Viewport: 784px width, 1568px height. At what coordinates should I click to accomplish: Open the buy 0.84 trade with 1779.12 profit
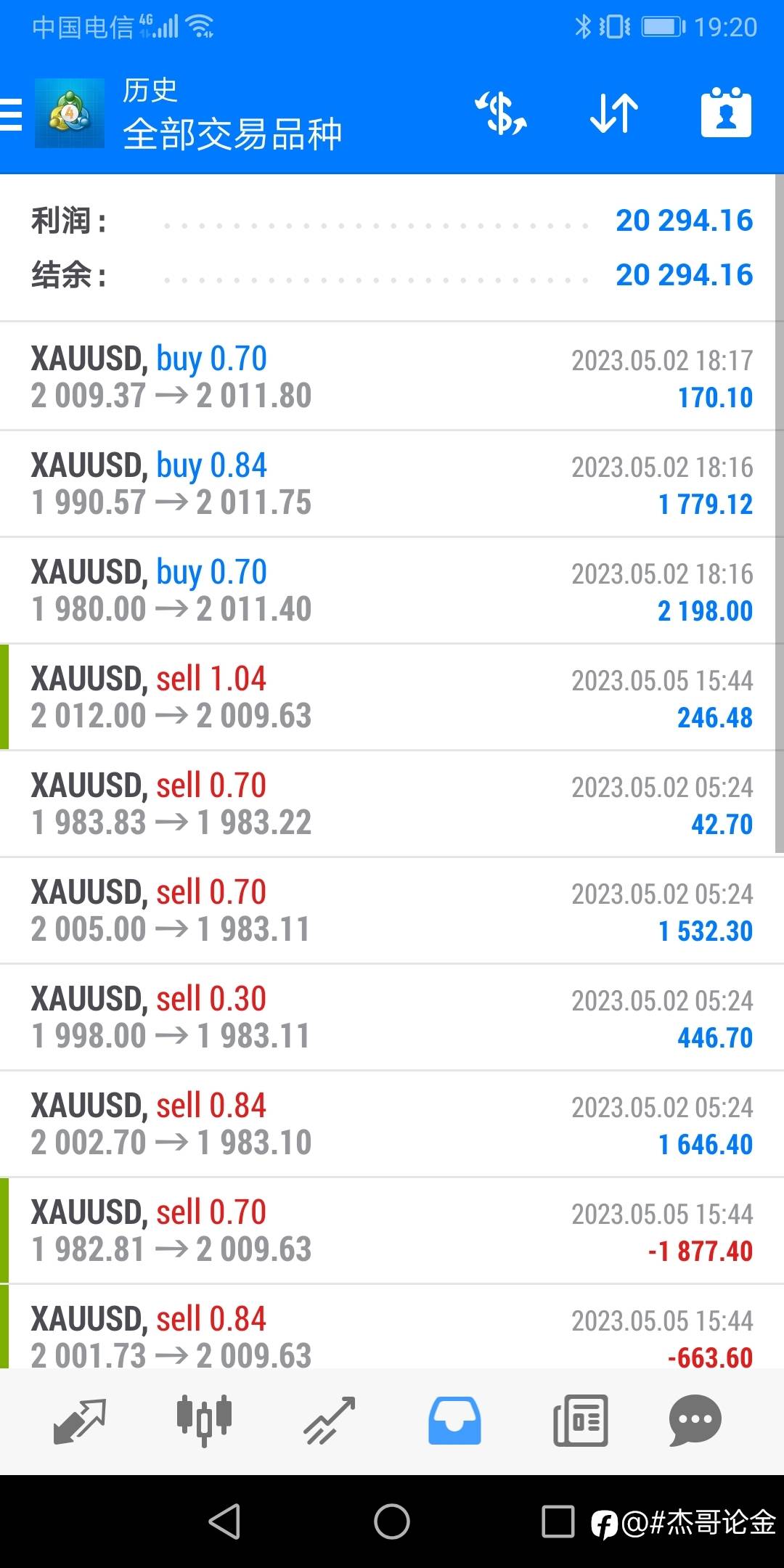pyautogui.click(x=392, y=484)
